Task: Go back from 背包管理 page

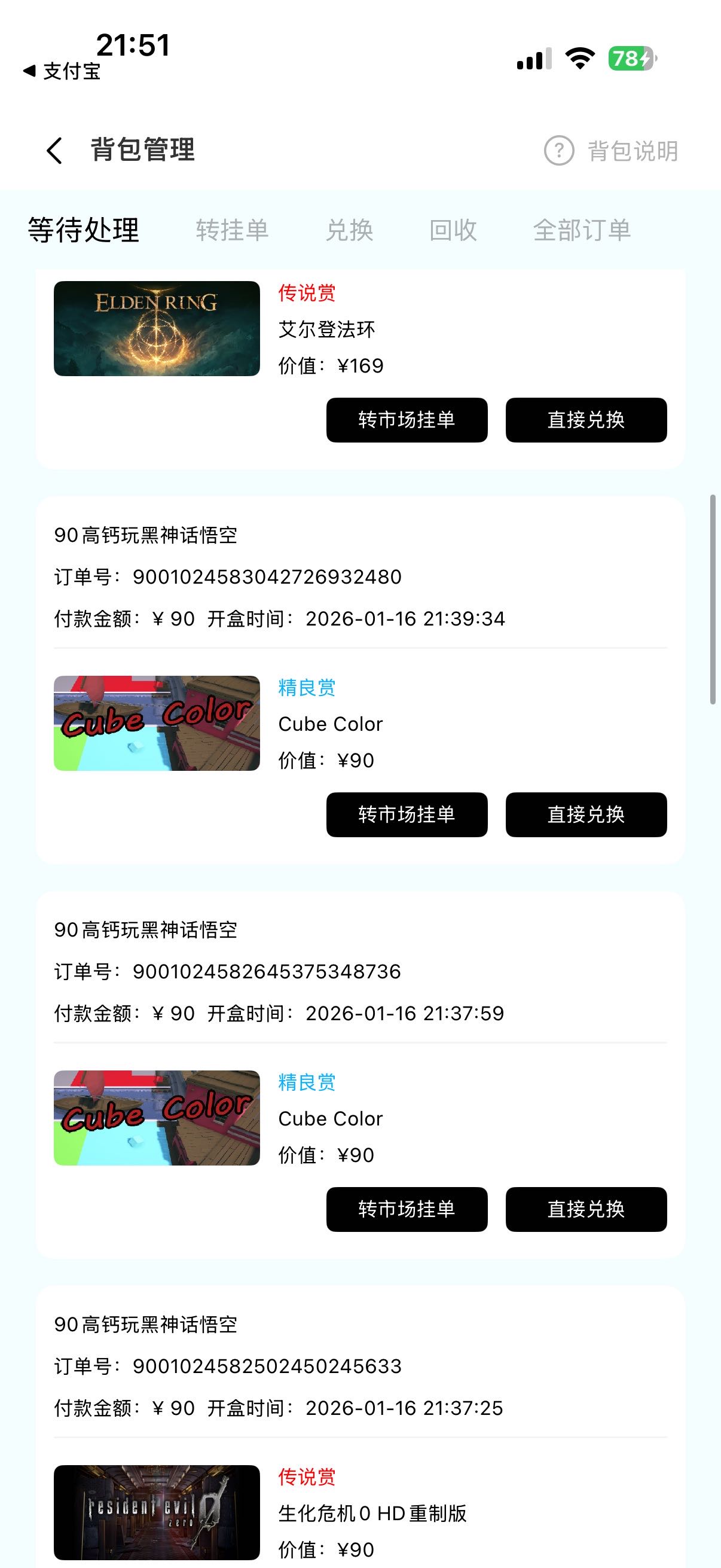Action: [55, 150]
